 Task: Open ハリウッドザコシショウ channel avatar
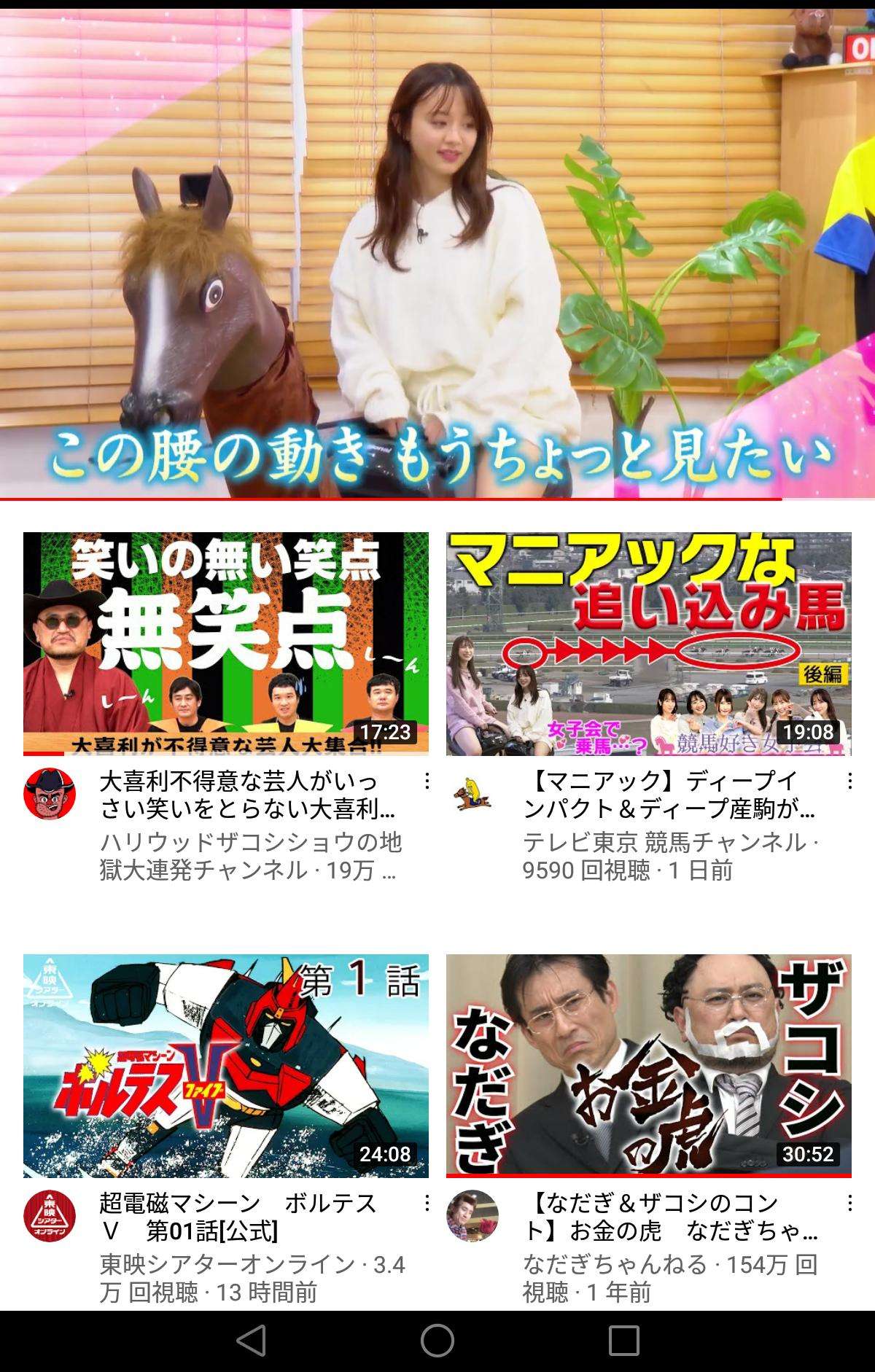pyautogui.click(x=50, y=793)
